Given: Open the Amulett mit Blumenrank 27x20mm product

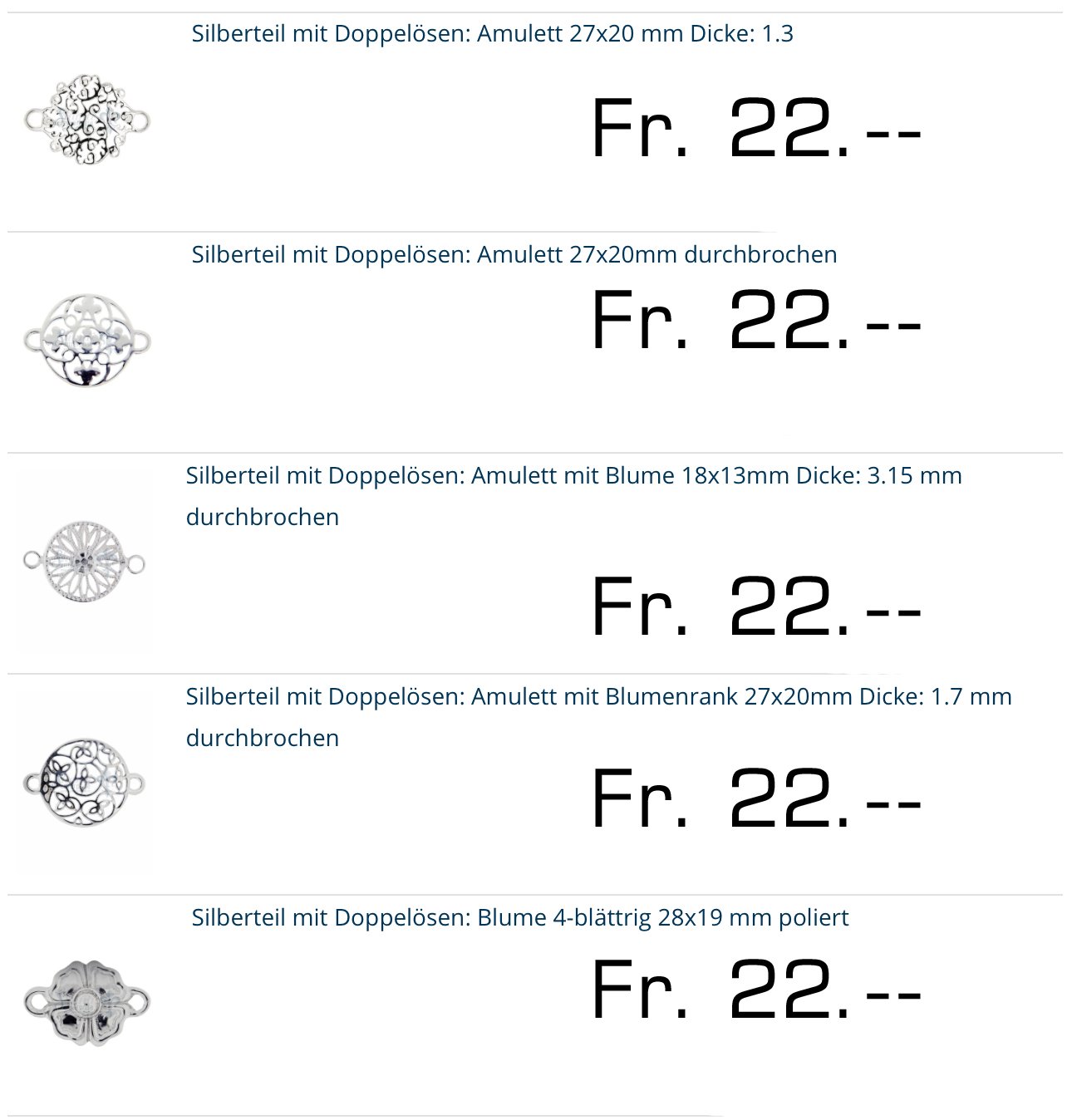Looking at the screenshot, I should pos(598,697).
